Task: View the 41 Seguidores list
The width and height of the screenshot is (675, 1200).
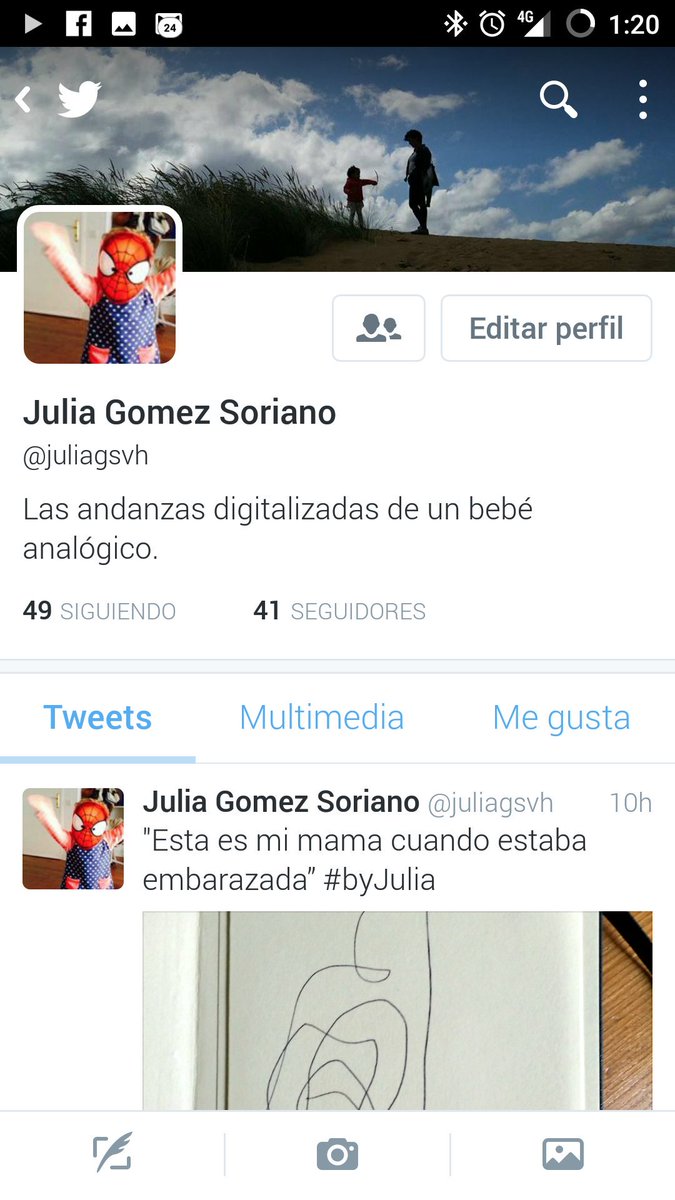Action: pos(339,611)
